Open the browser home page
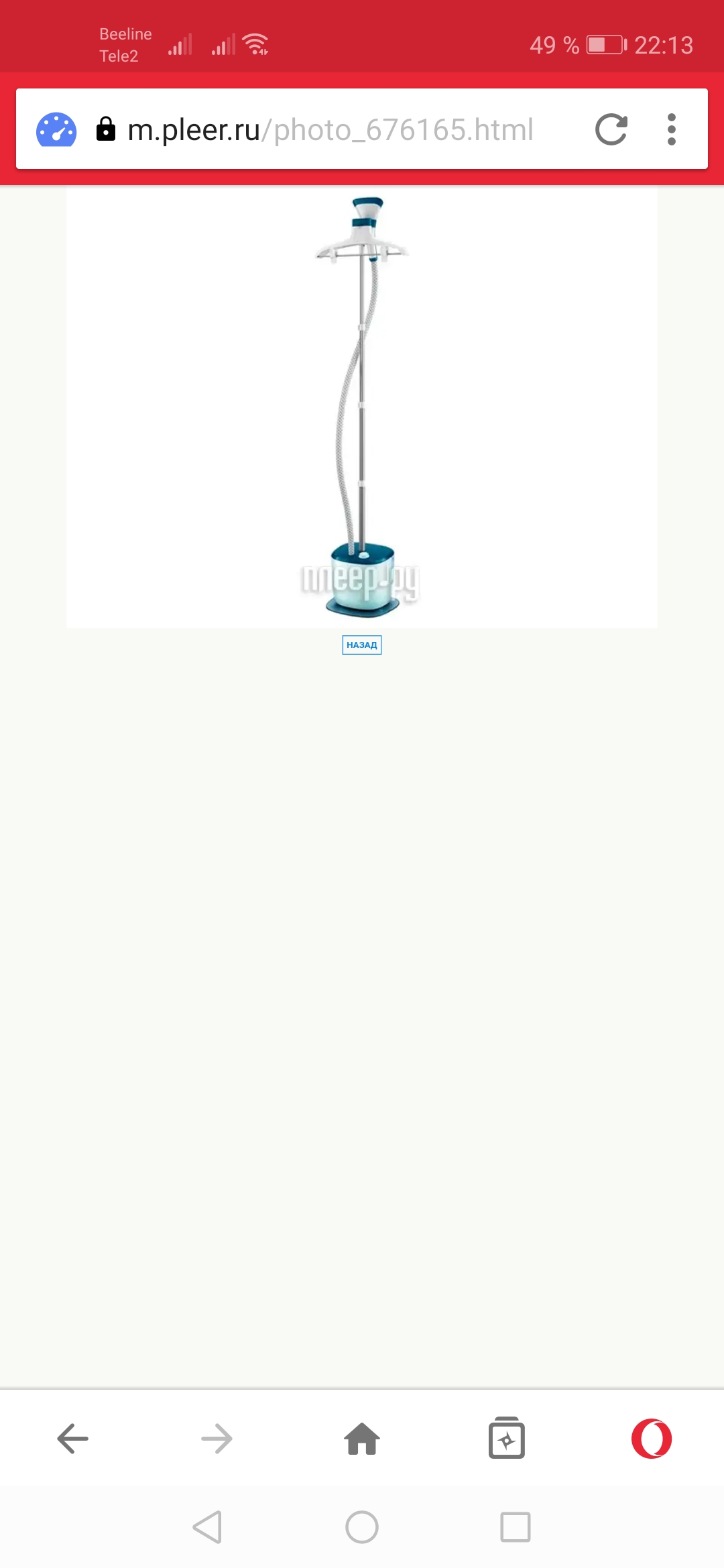The width and height of the screenshot is (724, 1568). click(x=362, y=1439)
